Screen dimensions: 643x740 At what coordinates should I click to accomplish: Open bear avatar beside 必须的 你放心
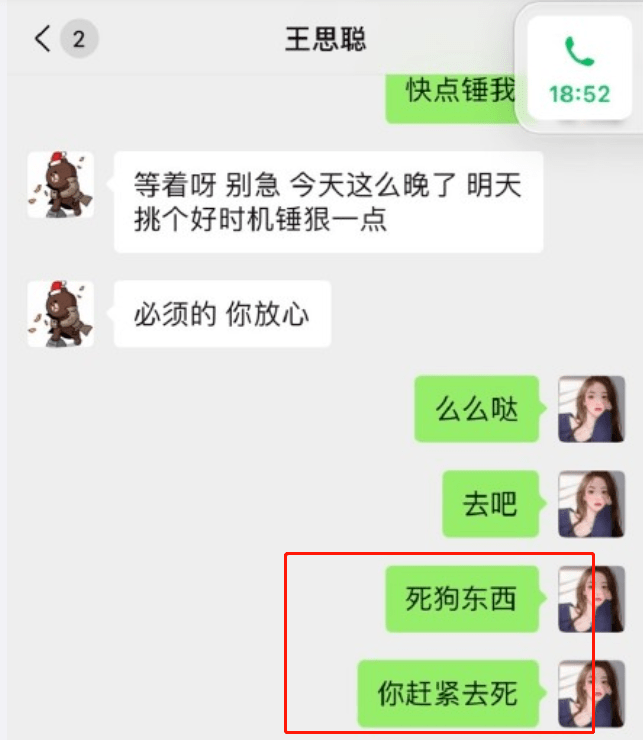pos(61,314)
